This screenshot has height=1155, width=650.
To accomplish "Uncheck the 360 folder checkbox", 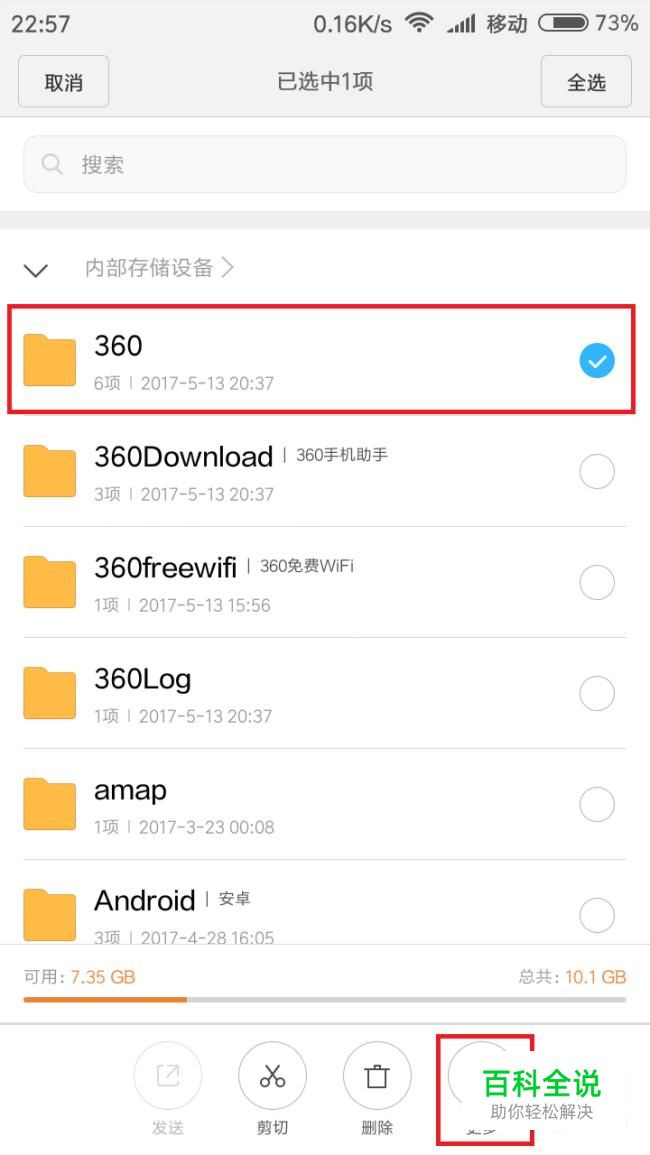I will tap(597, 361).
